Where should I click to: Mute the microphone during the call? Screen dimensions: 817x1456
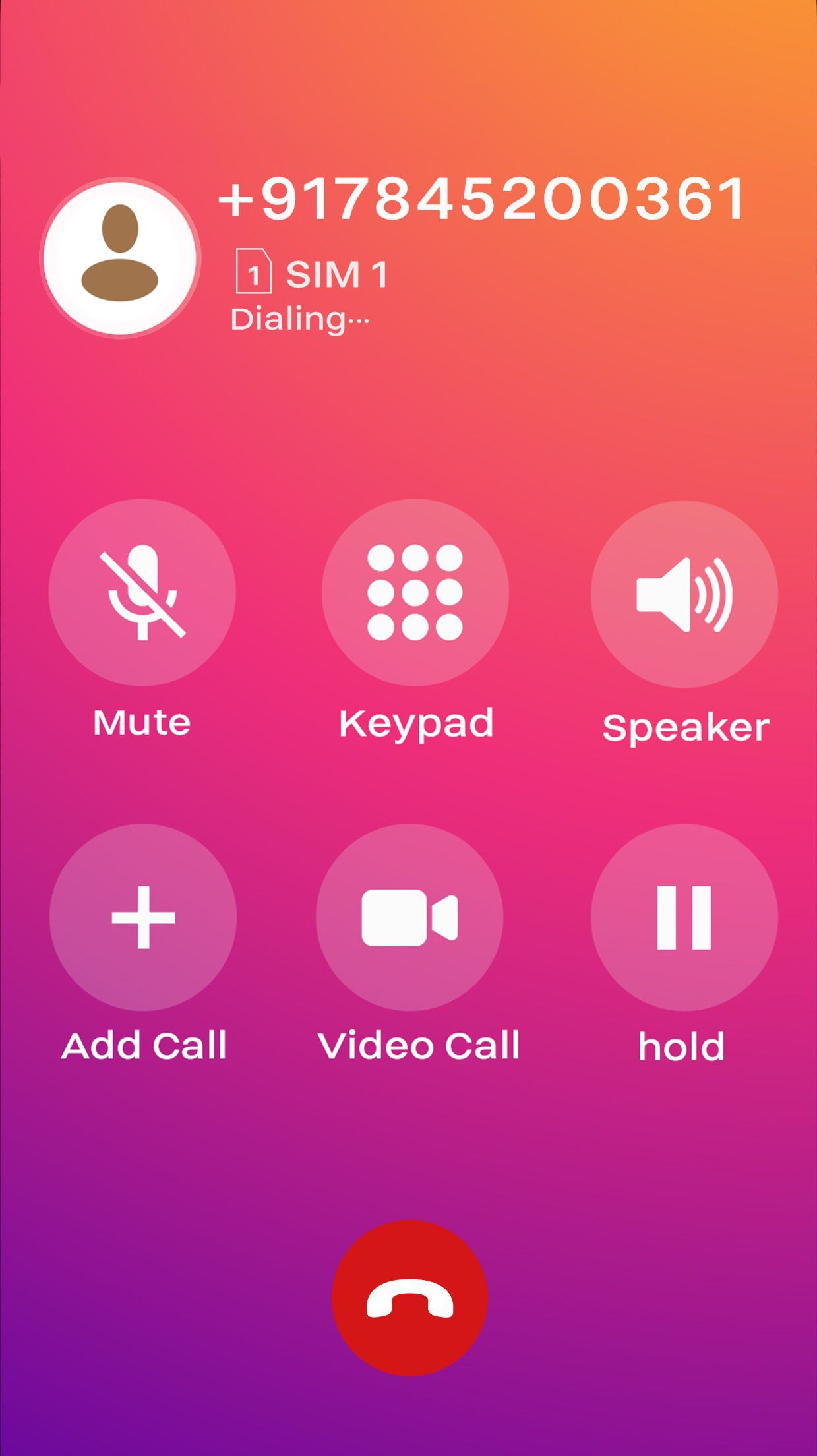(142, 592)
